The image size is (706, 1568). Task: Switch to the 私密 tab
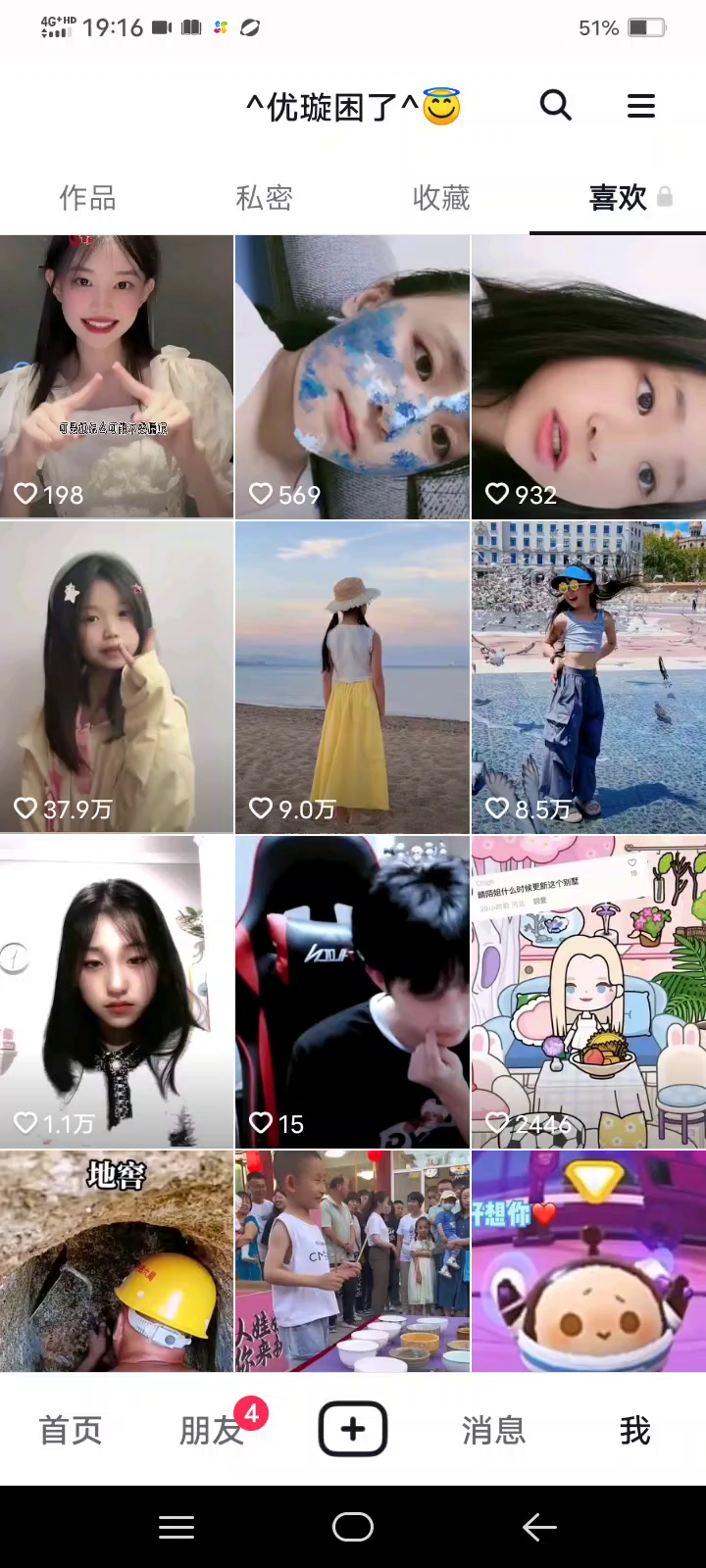pyautogui.click(x=265, y=198)
